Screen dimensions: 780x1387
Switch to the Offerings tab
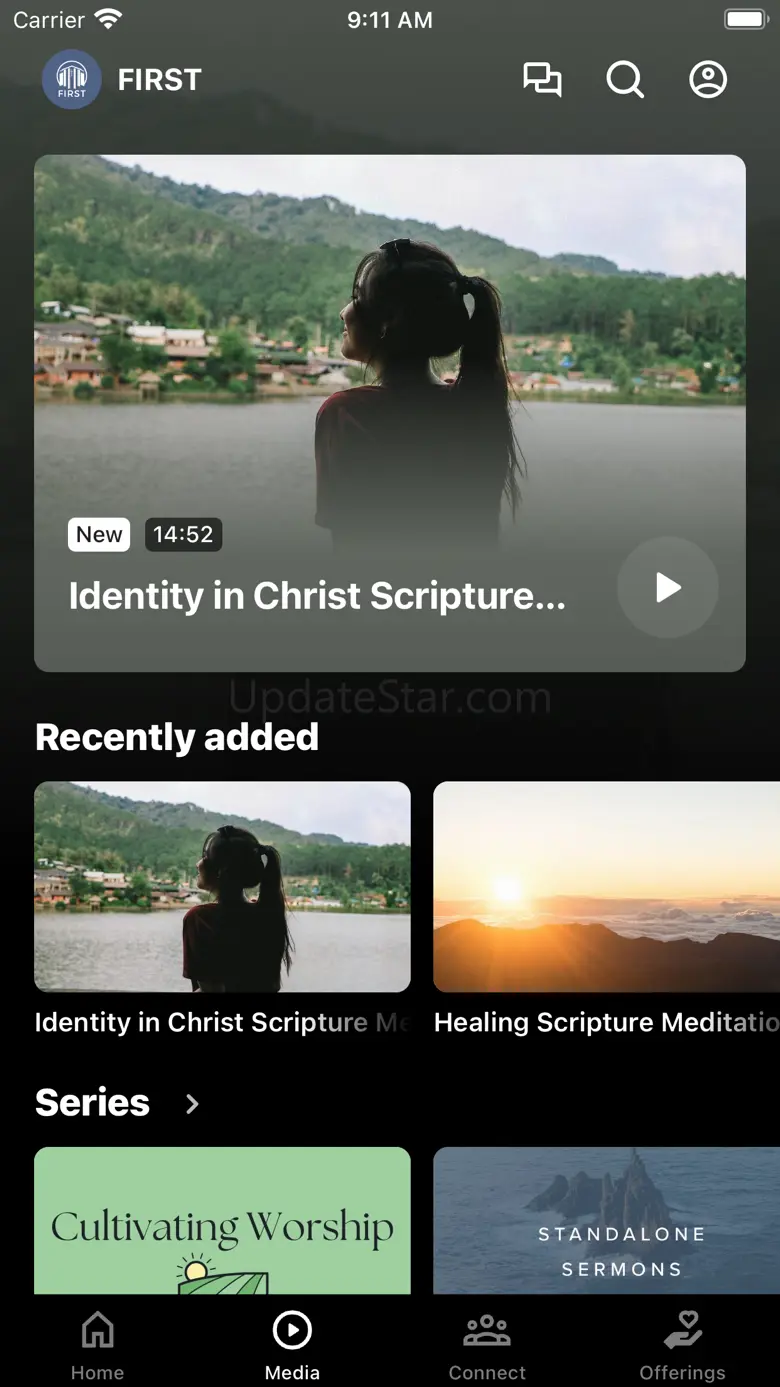click(682, 1345)
